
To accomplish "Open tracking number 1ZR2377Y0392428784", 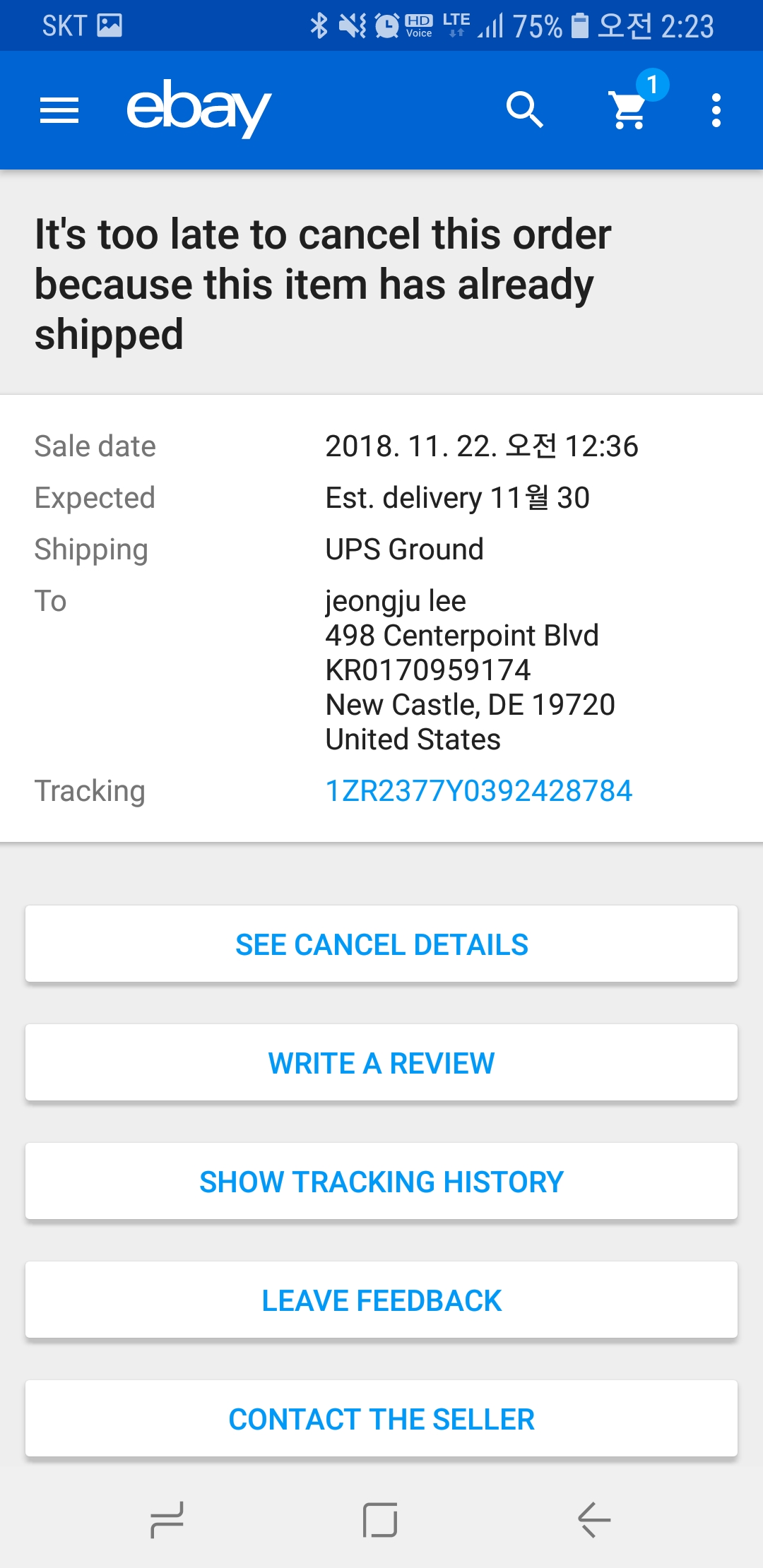I will pyautogui.click(x=478, y=791).
